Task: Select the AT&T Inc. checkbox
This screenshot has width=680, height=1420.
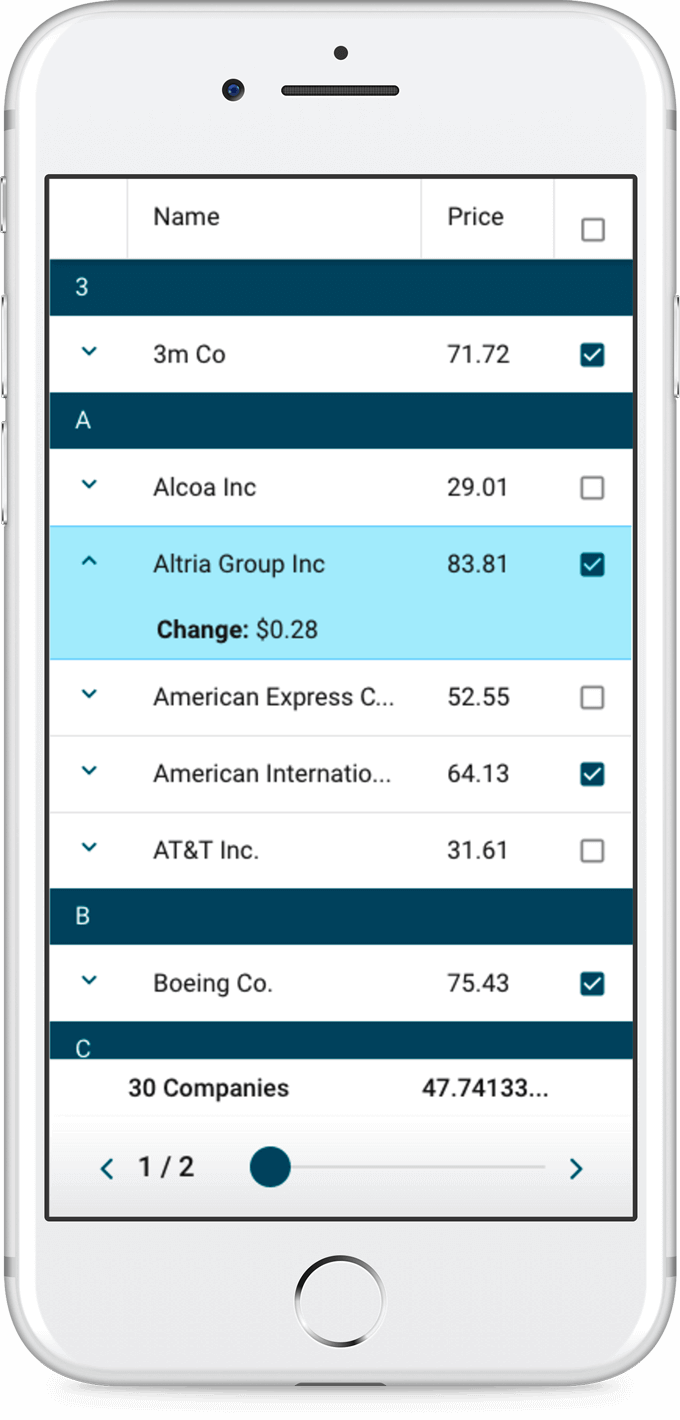Action: (x=593, y=851)
